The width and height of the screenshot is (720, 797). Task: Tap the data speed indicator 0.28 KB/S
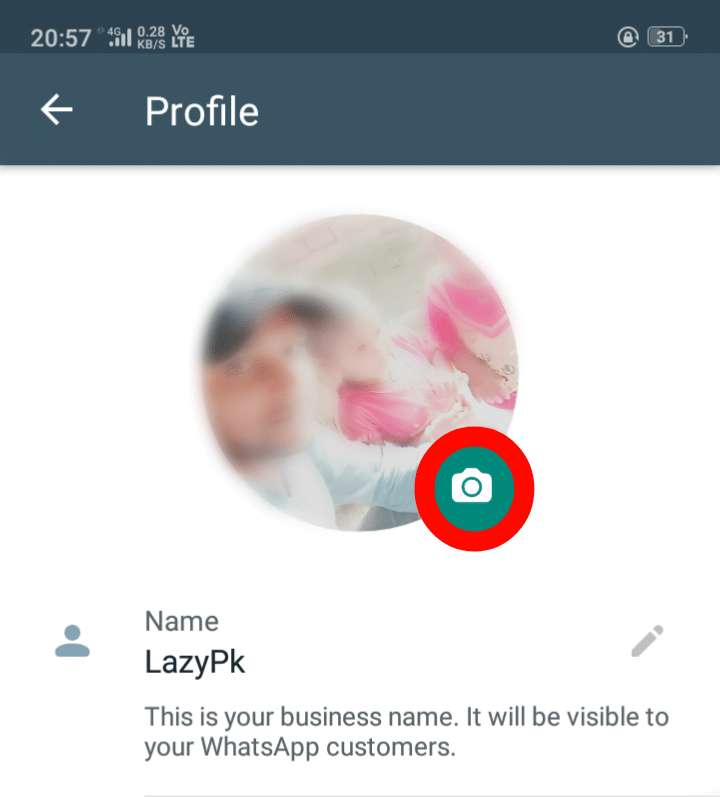(x=149, y=37)
